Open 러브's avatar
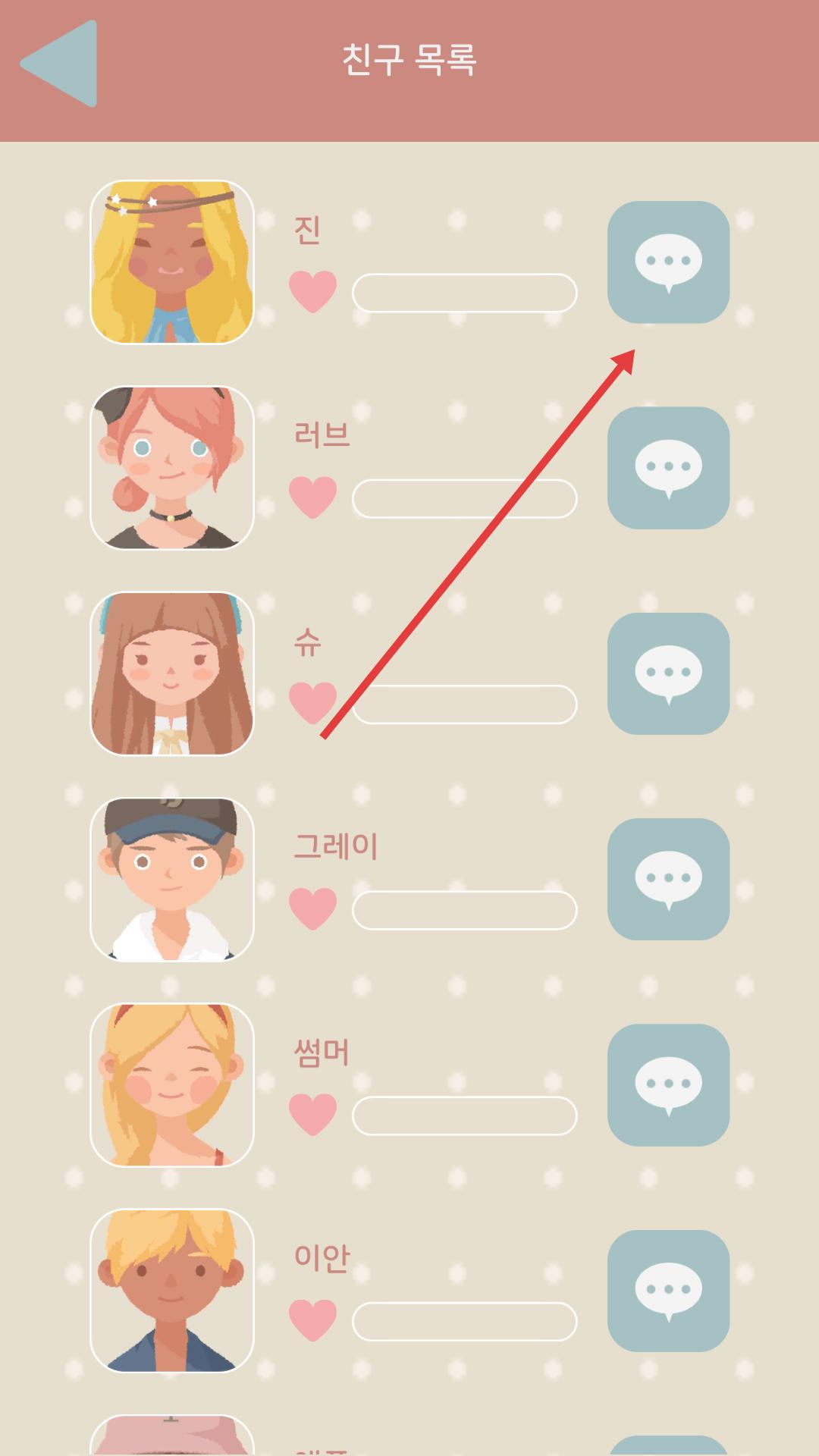This screenshot has height=1456, width=819. (x=172, y=467)
